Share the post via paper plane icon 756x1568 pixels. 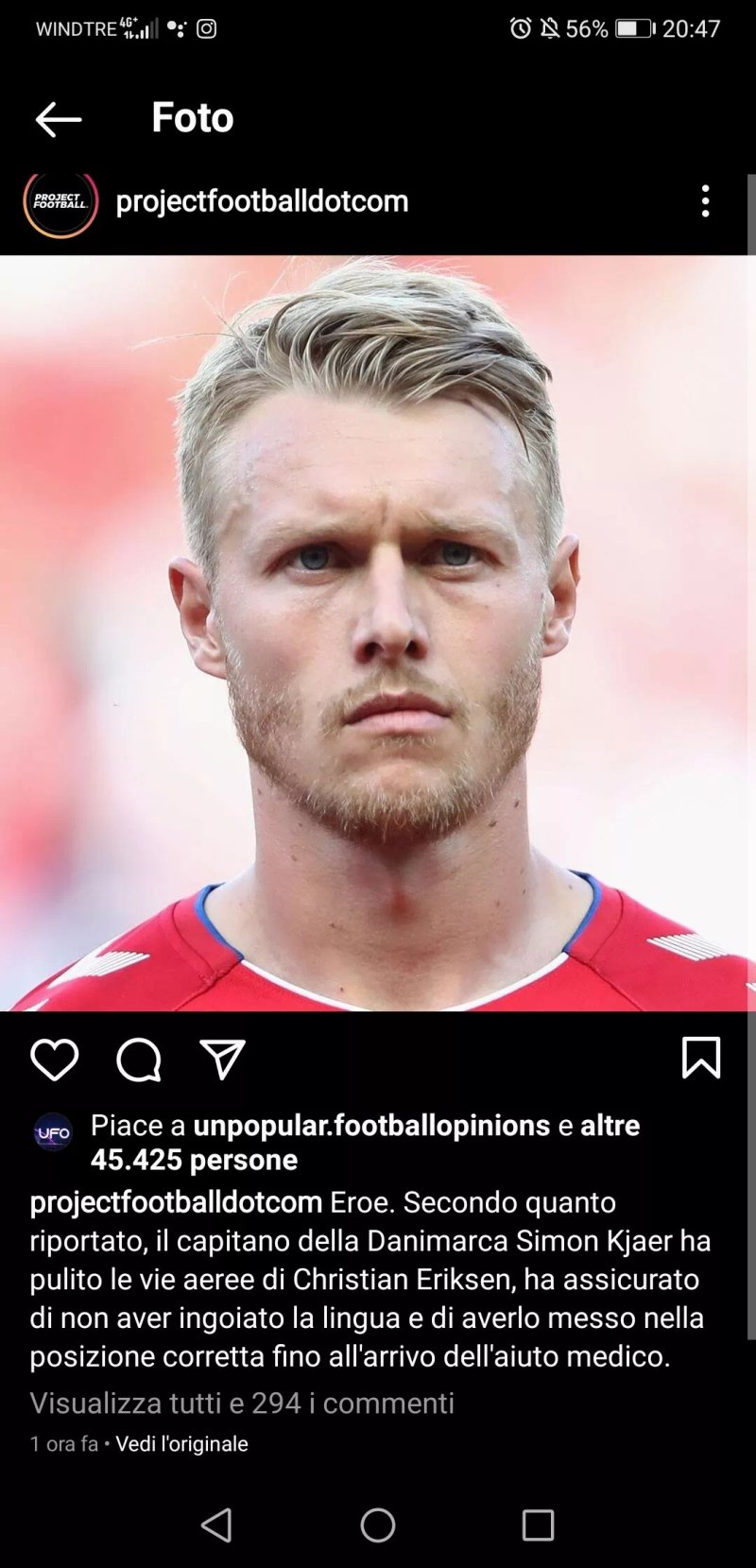click(x=223, y=1059)
